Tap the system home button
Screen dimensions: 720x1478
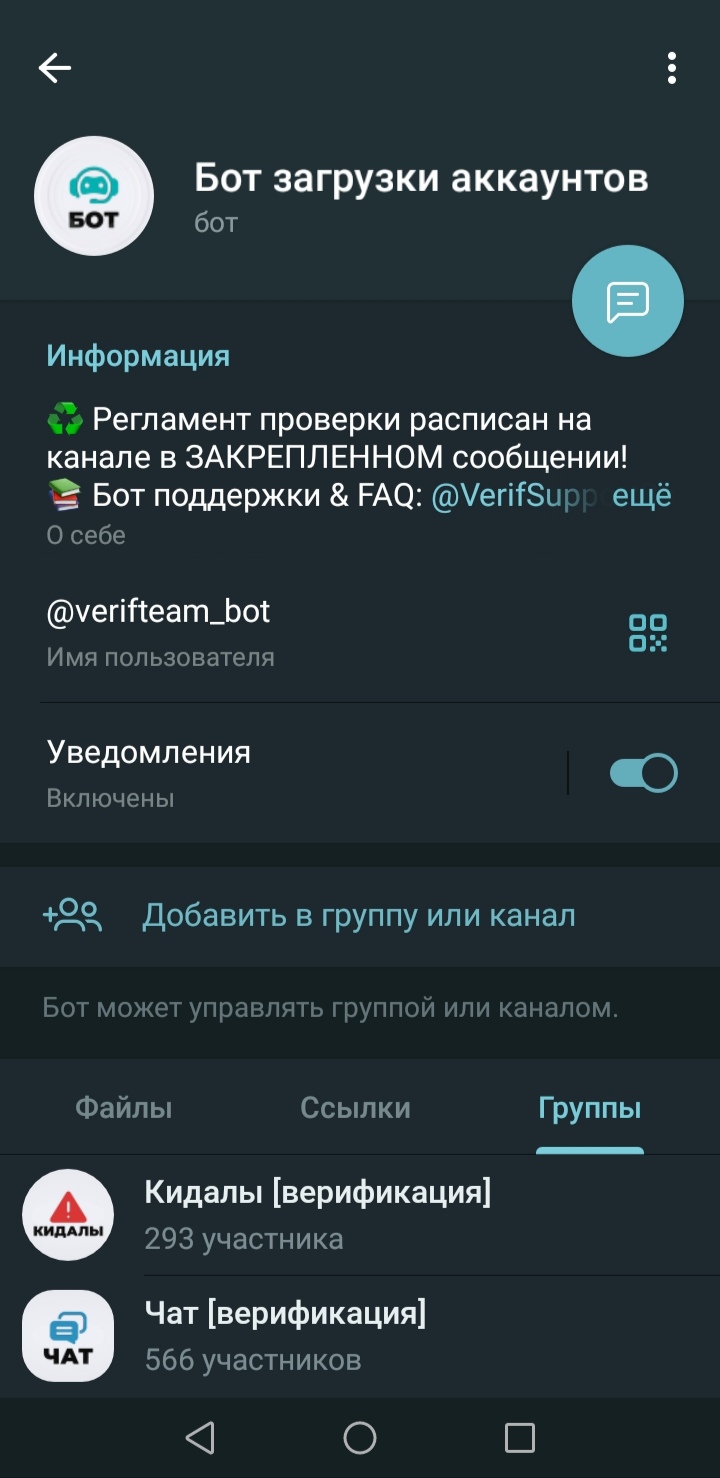(x=360, y=1438)
